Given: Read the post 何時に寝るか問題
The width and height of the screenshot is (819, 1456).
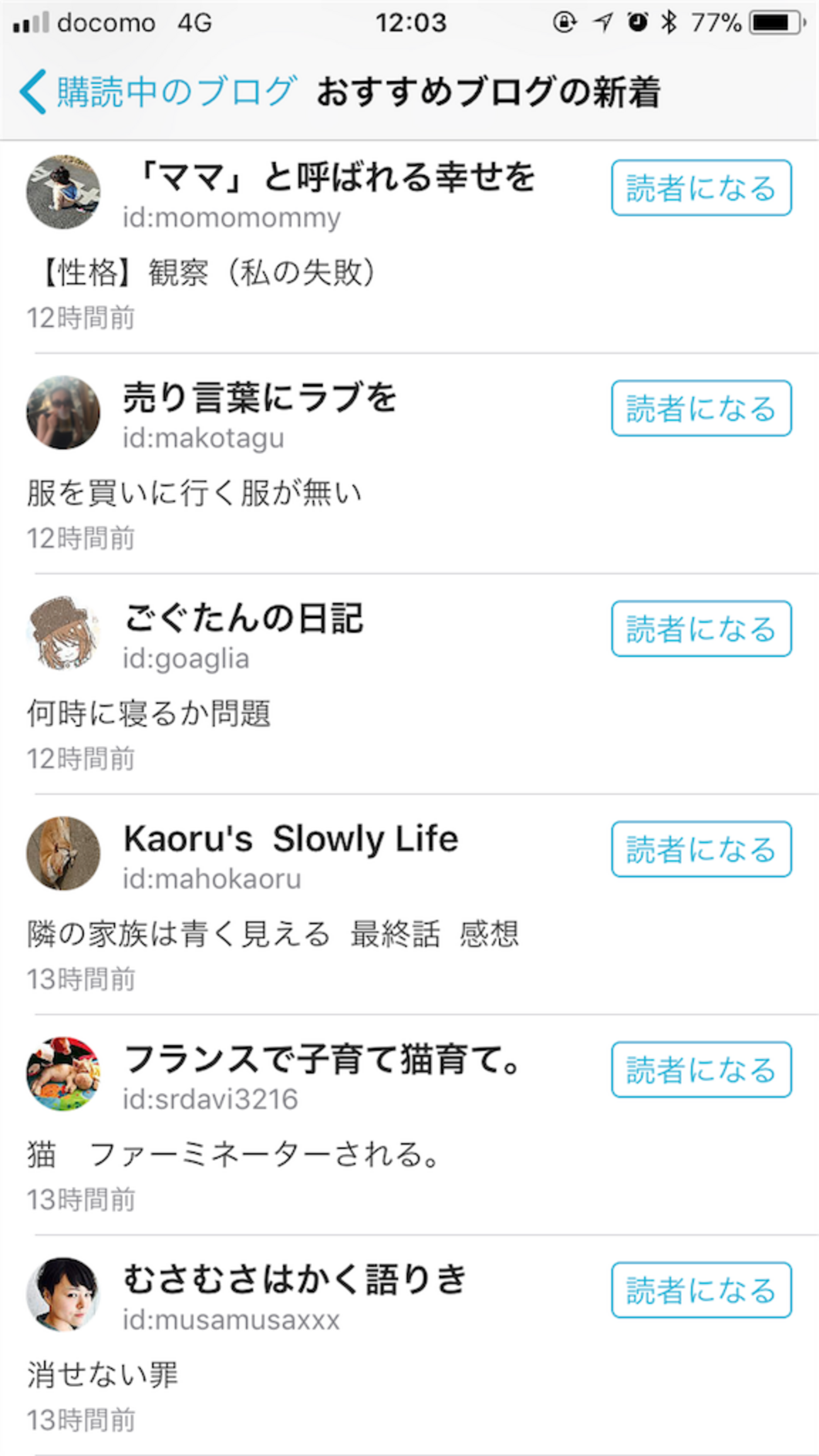Looking at the screenshot, I should (149, 714).
